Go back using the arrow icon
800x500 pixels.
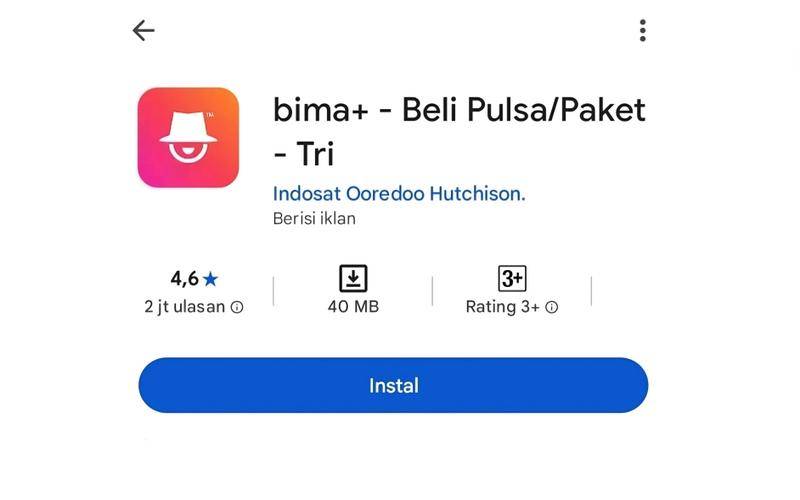tap(143, 31)
